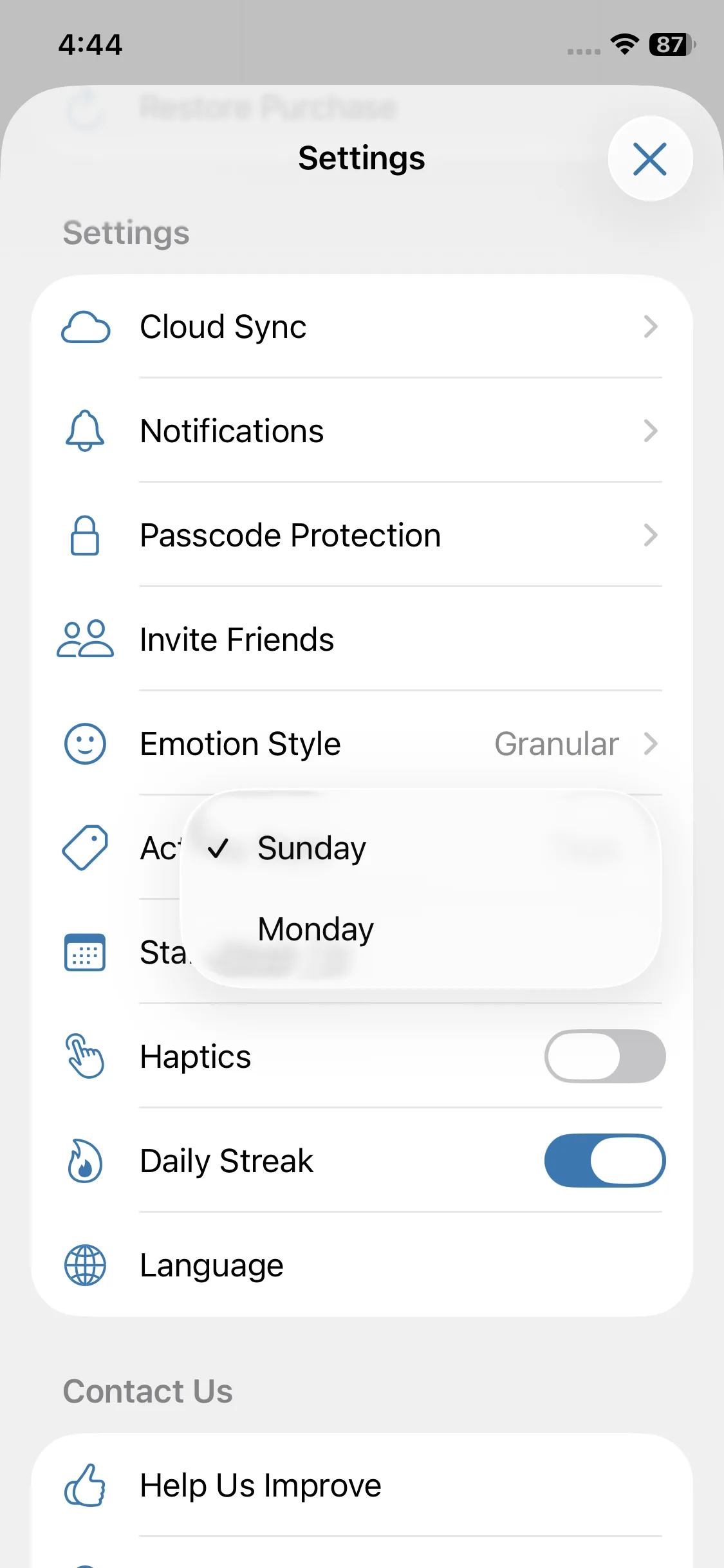
Task: Open Language settings
Action: pos(362,1265)
